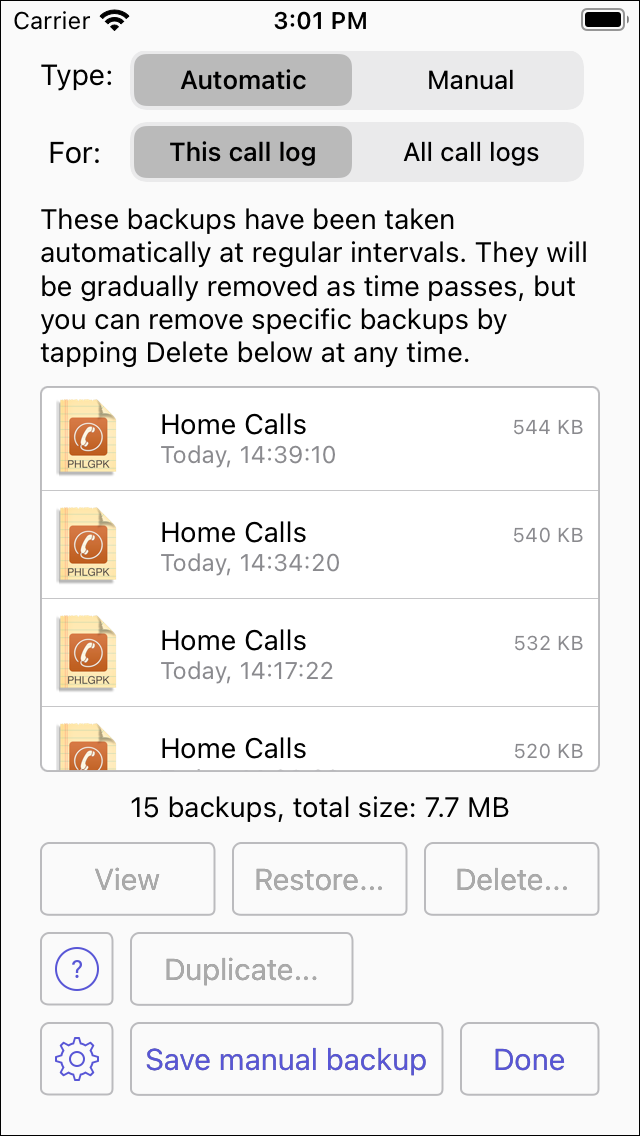Image resolution: width=640 pixels, height=1136 pixels.
Task: Tap Done to close backups
Action: (x=529, y=1059)
